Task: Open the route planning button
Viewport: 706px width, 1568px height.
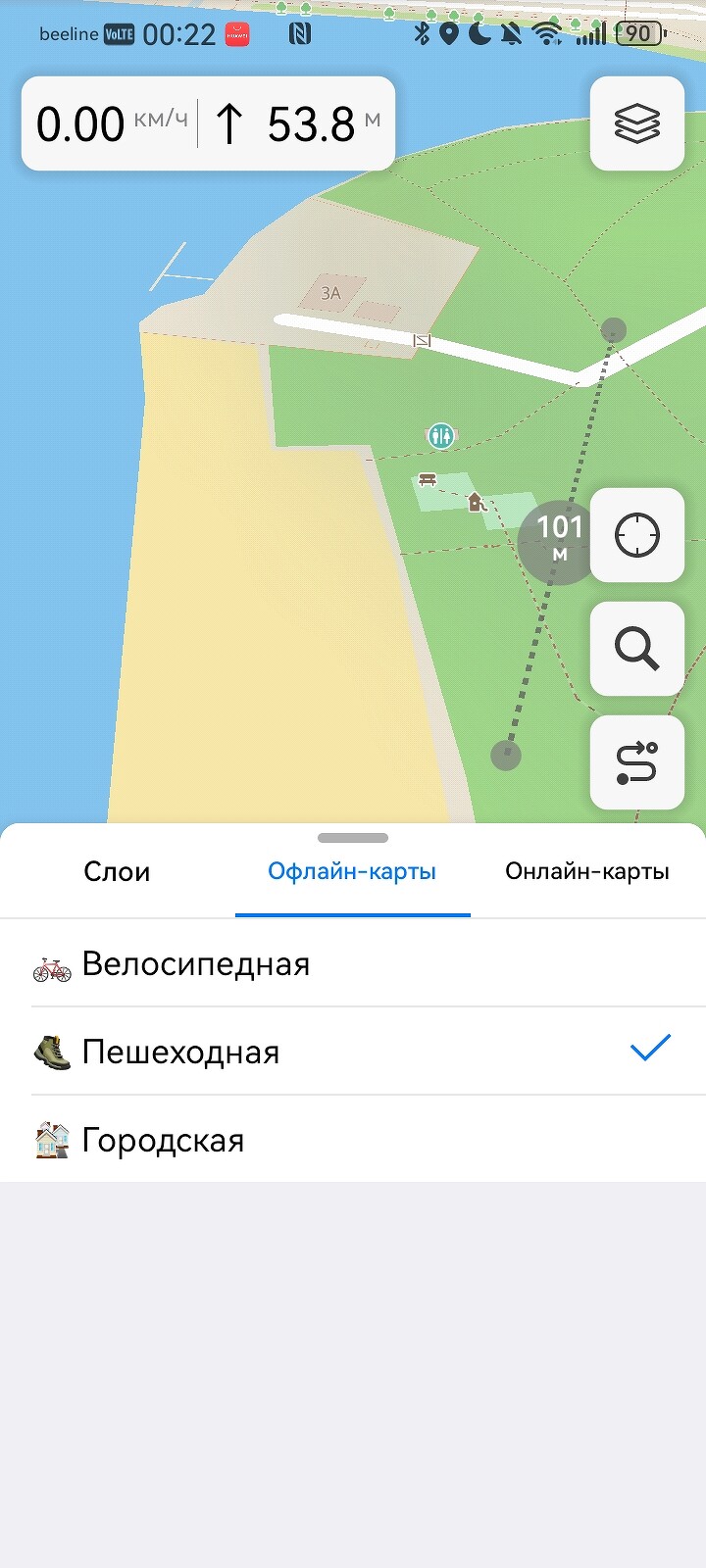Action: click(637, 762)
